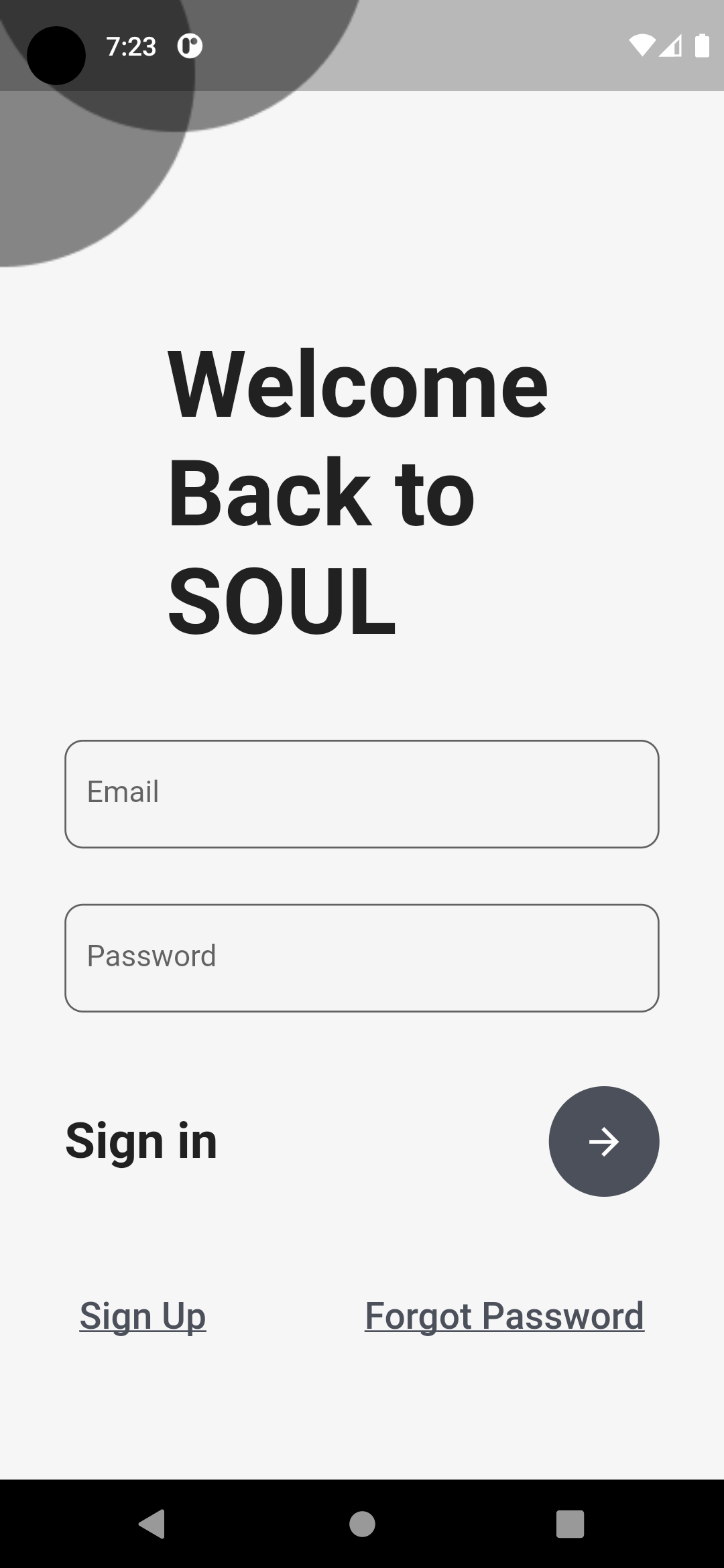The image size is (724, 1568).
Task: Tap the Sign in label
Action: point(141,1139)
